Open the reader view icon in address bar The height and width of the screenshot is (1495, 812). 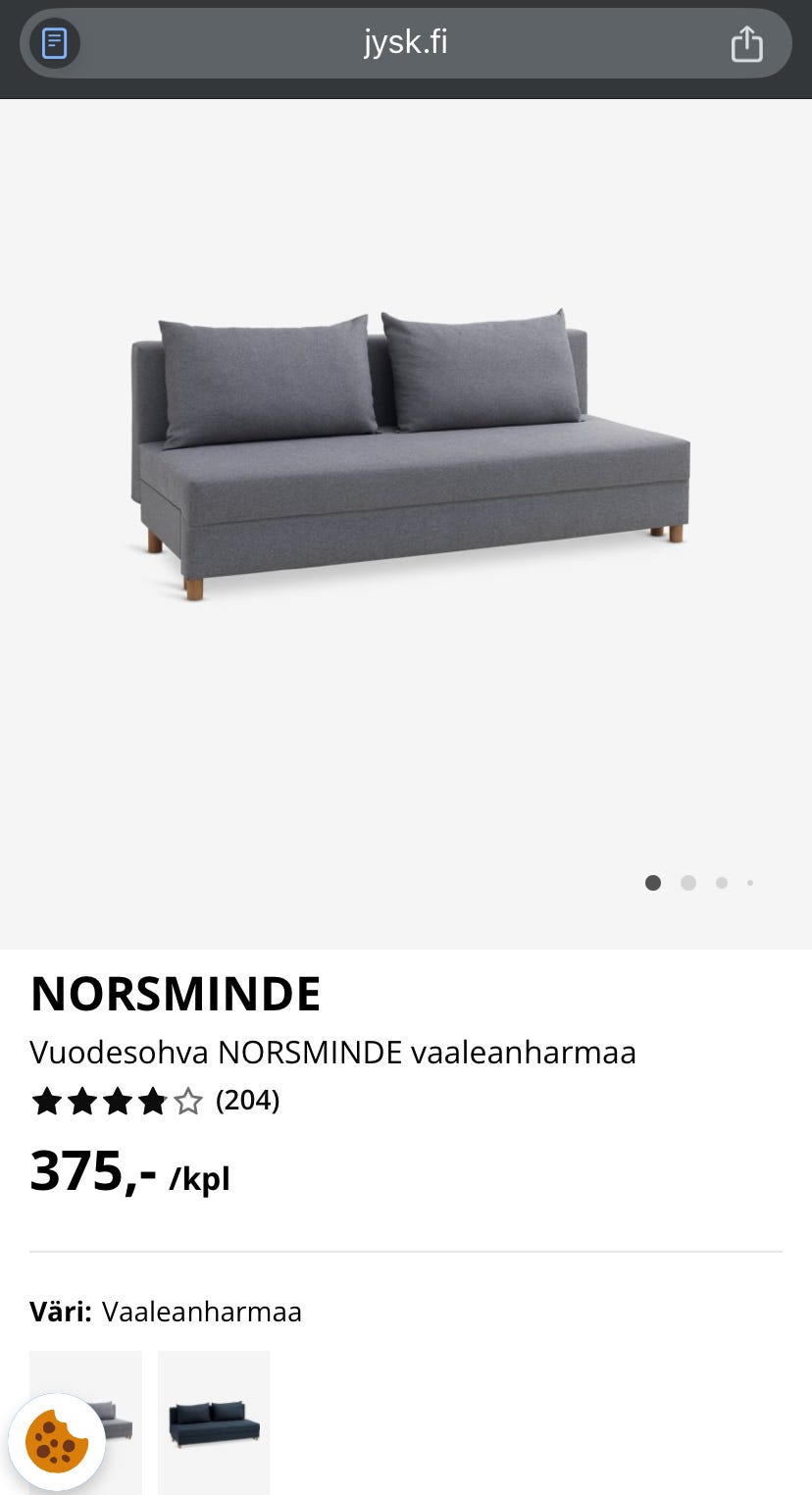tap(55, 44)
